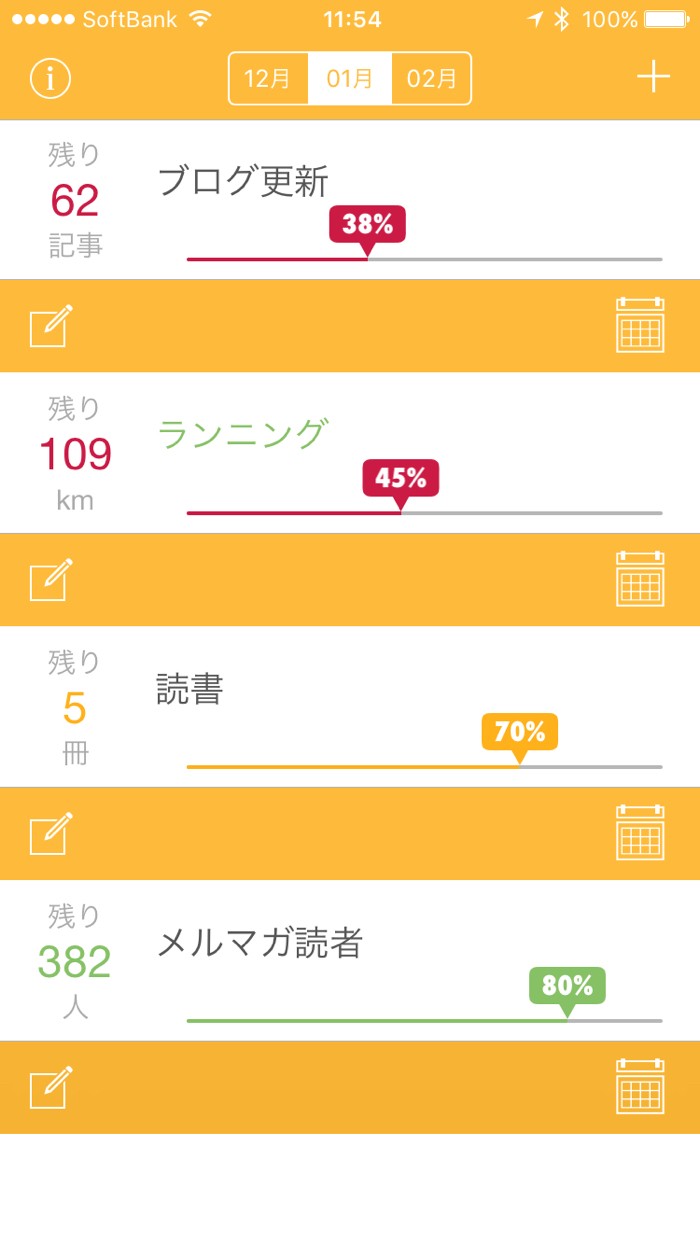This screenshot has height=1245, width=700.
Task: Open the calendar for ランニング
Action: [640, 579]
